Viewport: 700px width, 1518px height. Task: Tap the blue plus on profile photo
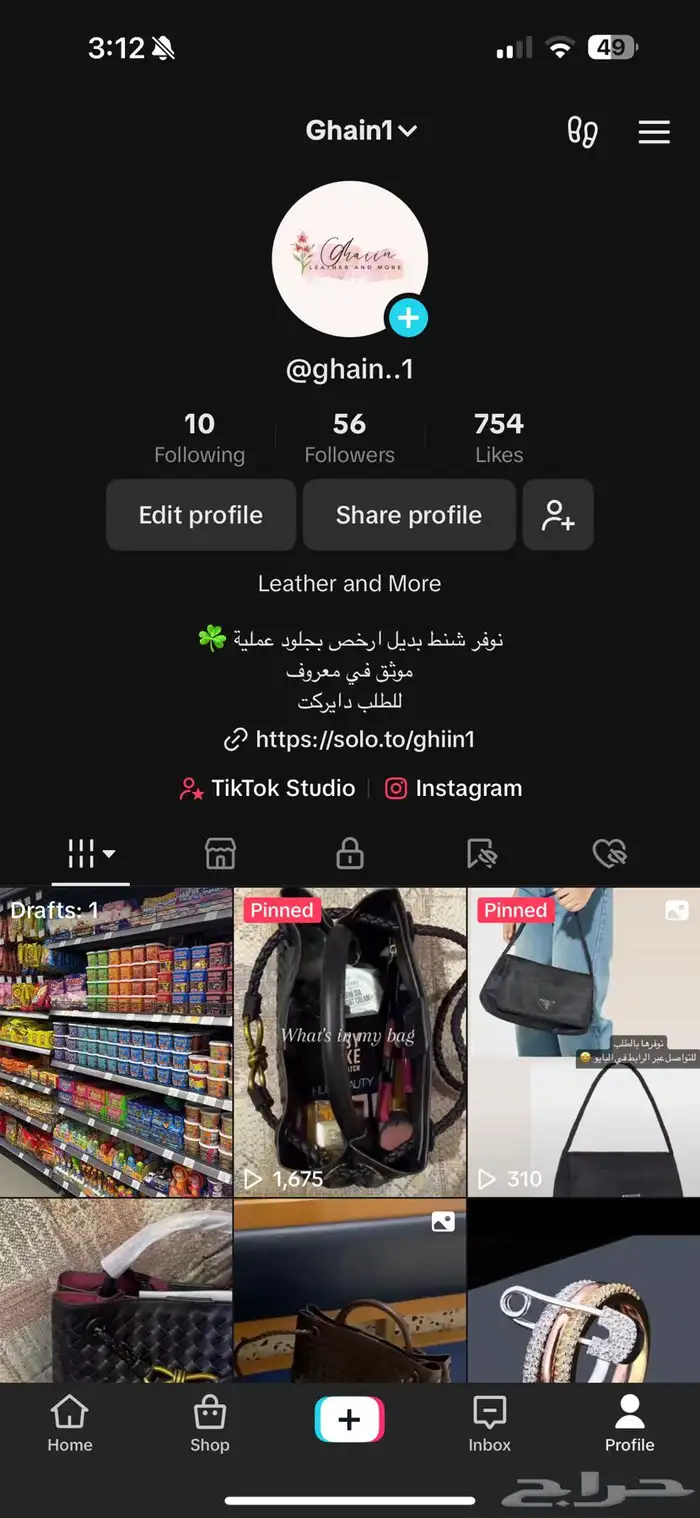pos(408,319)
